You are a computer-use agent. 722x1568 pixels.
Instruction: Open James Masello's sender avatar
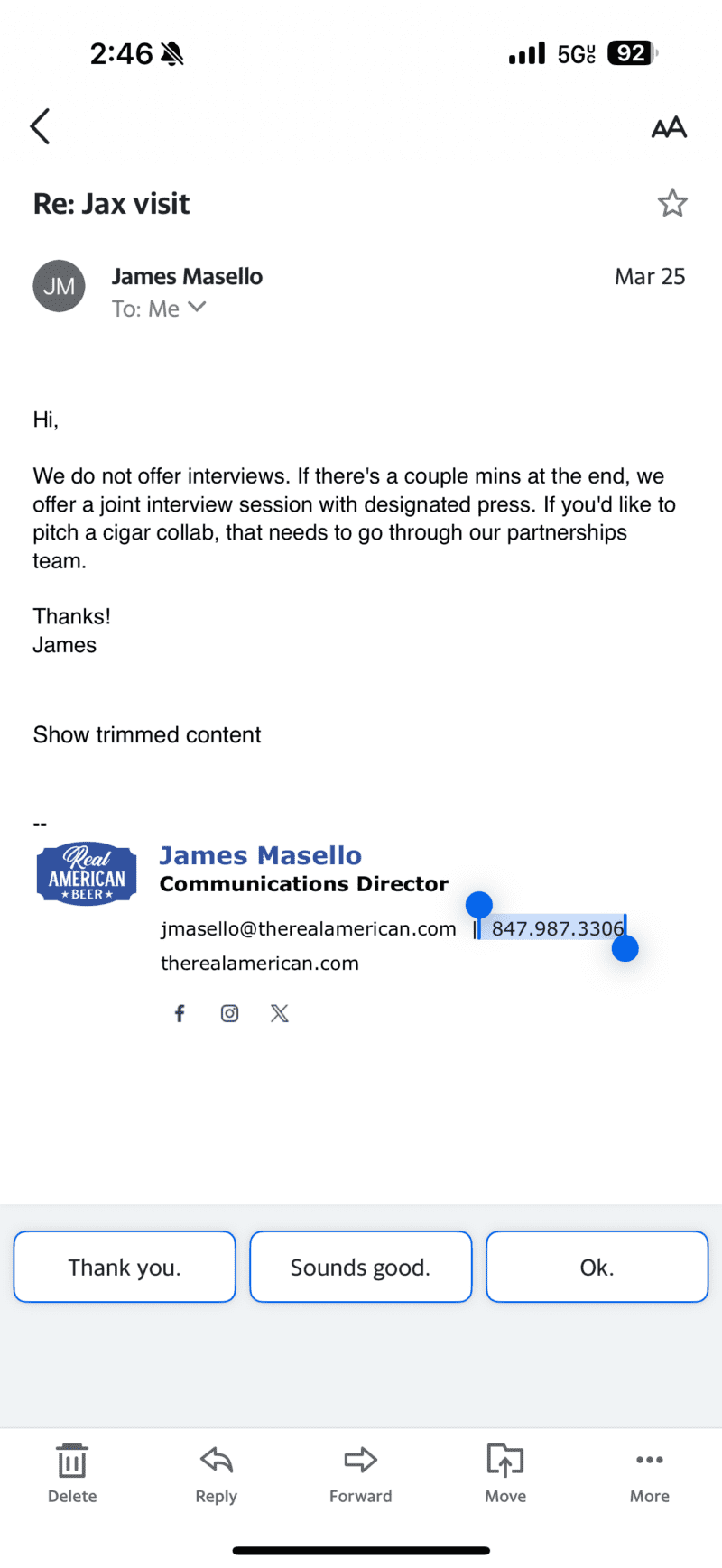point(59,287)
